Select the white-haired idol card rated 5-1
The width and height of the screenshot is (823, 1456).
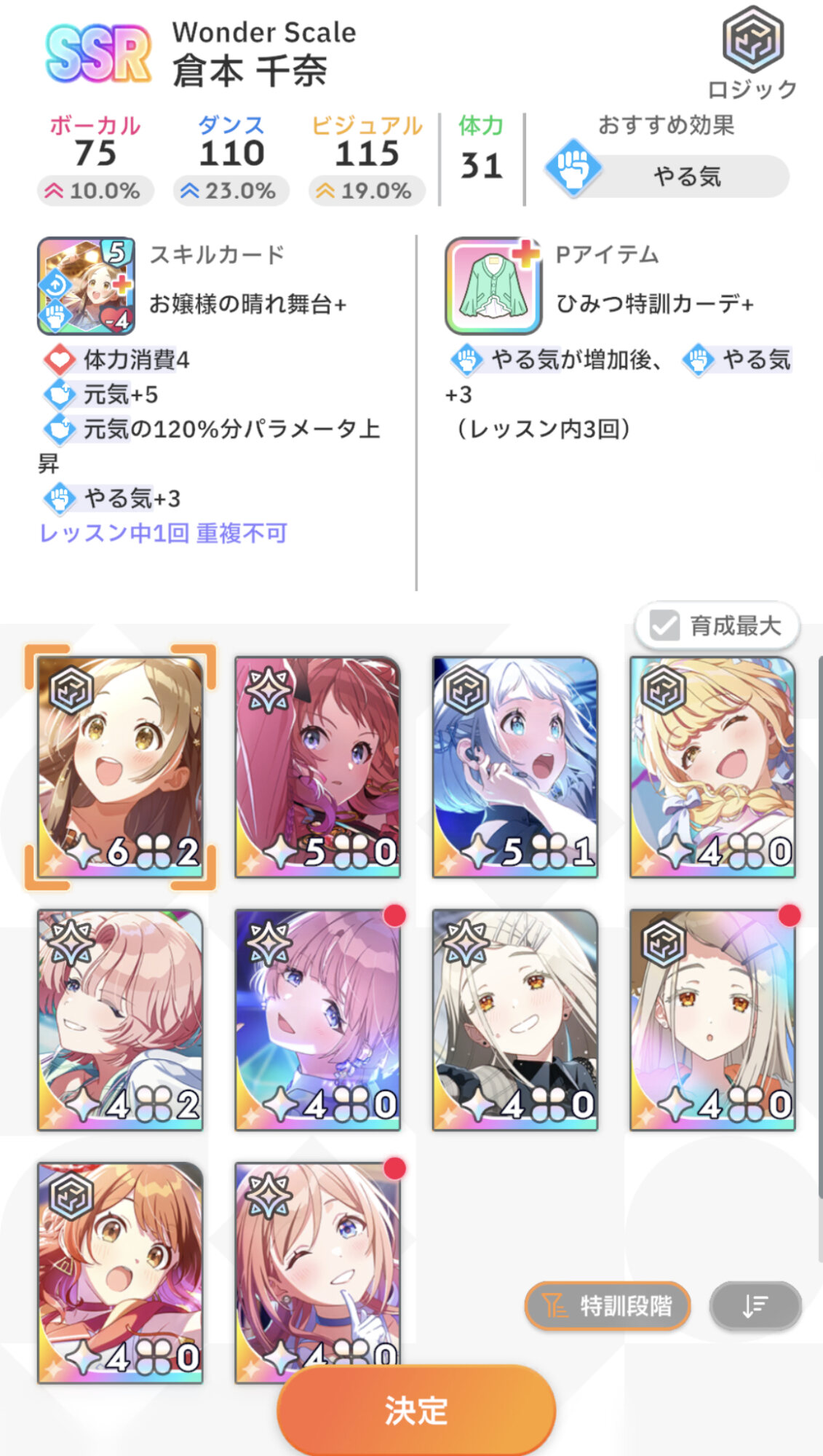tap(515, 767)
